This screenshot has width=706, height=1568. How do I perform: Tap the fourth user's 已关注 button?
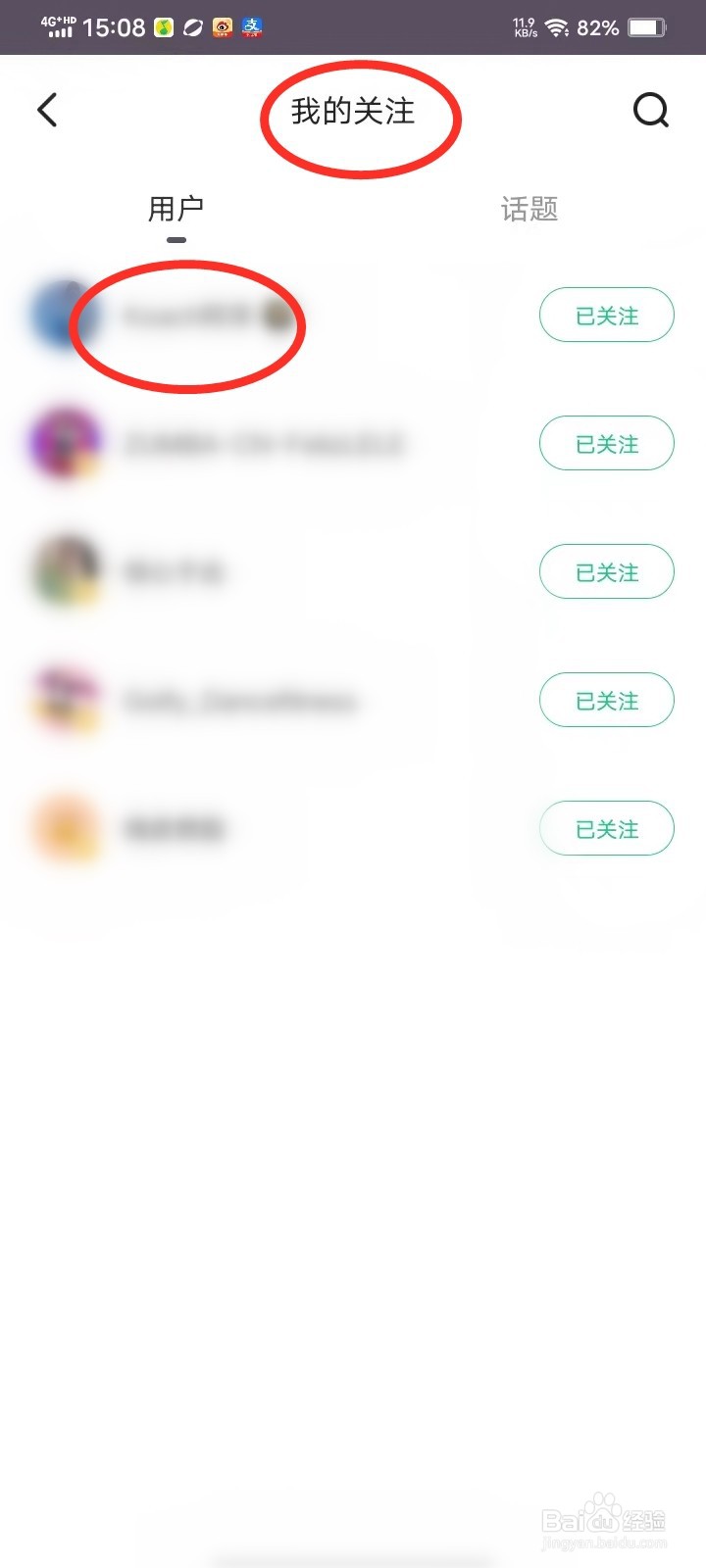(606, 700)
